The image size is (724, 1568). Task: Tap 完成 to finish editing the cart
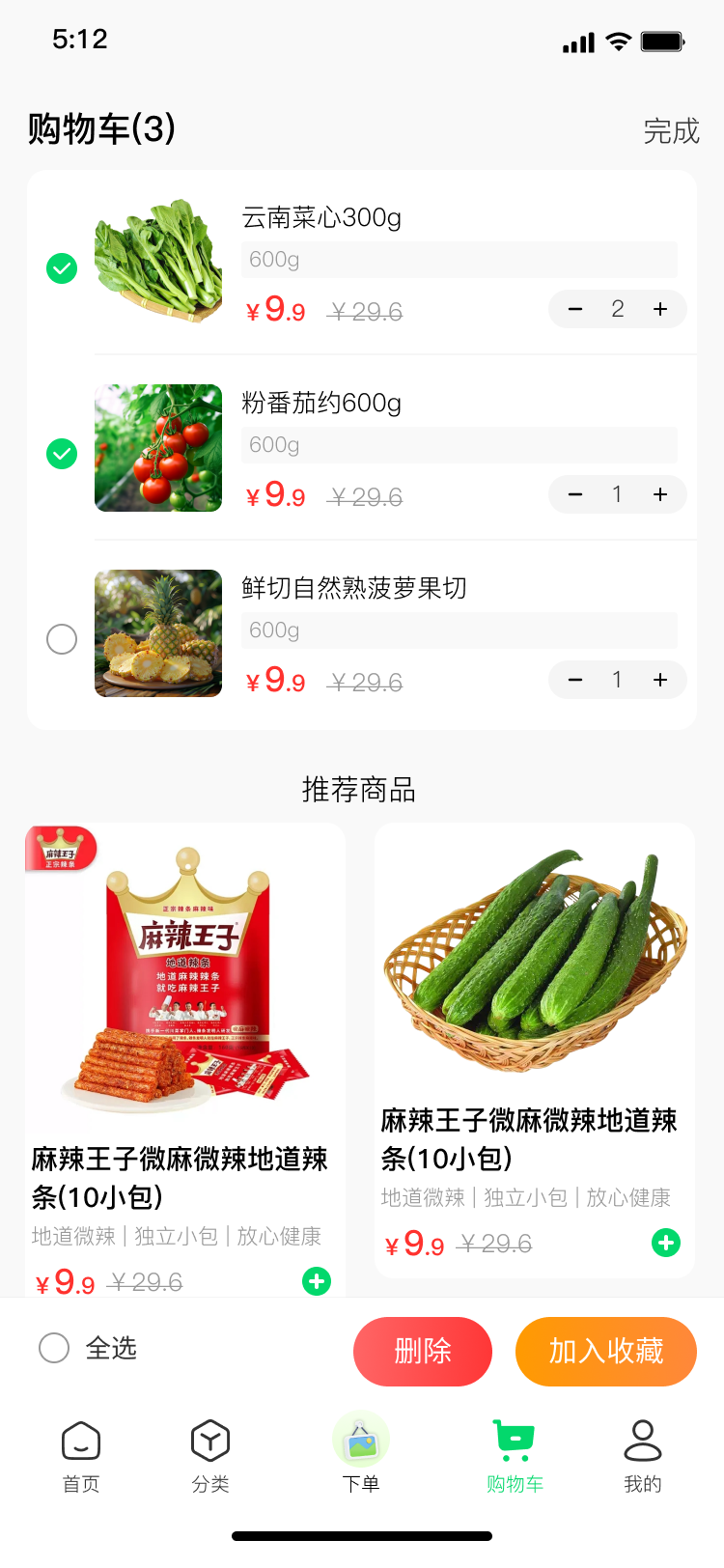[x=671, y=130]
